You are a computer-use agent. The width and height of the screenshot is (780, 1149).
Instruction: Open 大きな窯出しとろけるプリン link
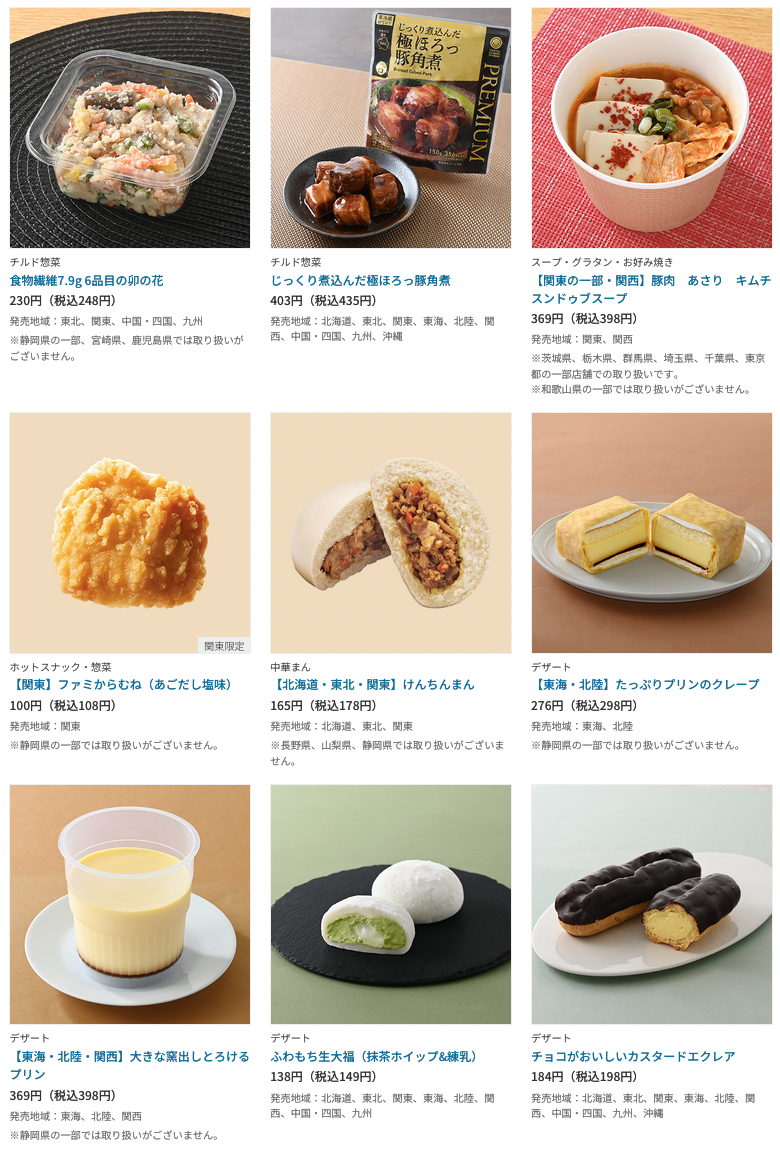129,1064
